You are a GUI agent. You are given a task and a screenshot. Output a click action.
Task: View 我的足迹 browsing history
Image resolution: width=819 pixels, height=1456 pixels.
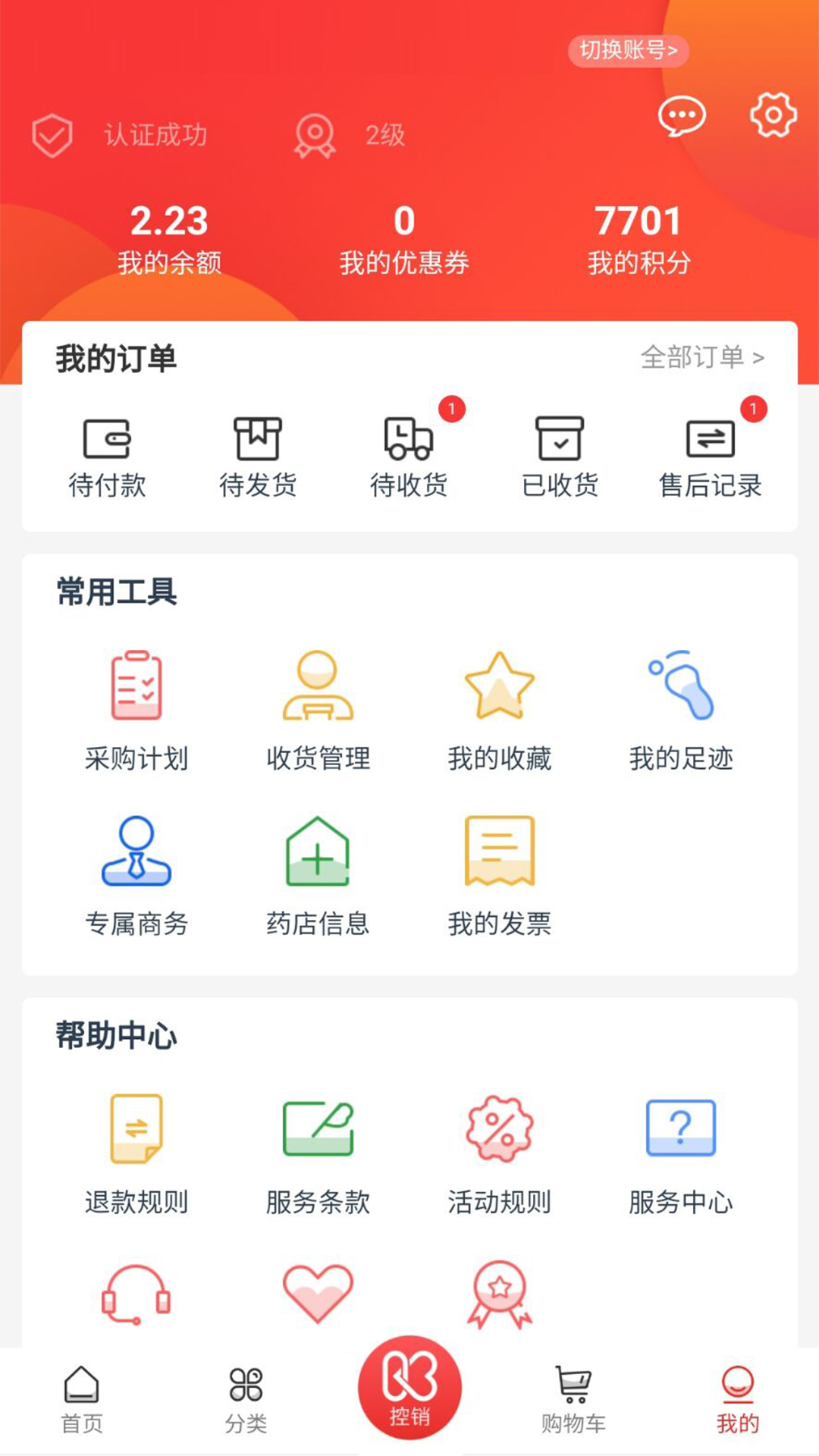[681, 710]
